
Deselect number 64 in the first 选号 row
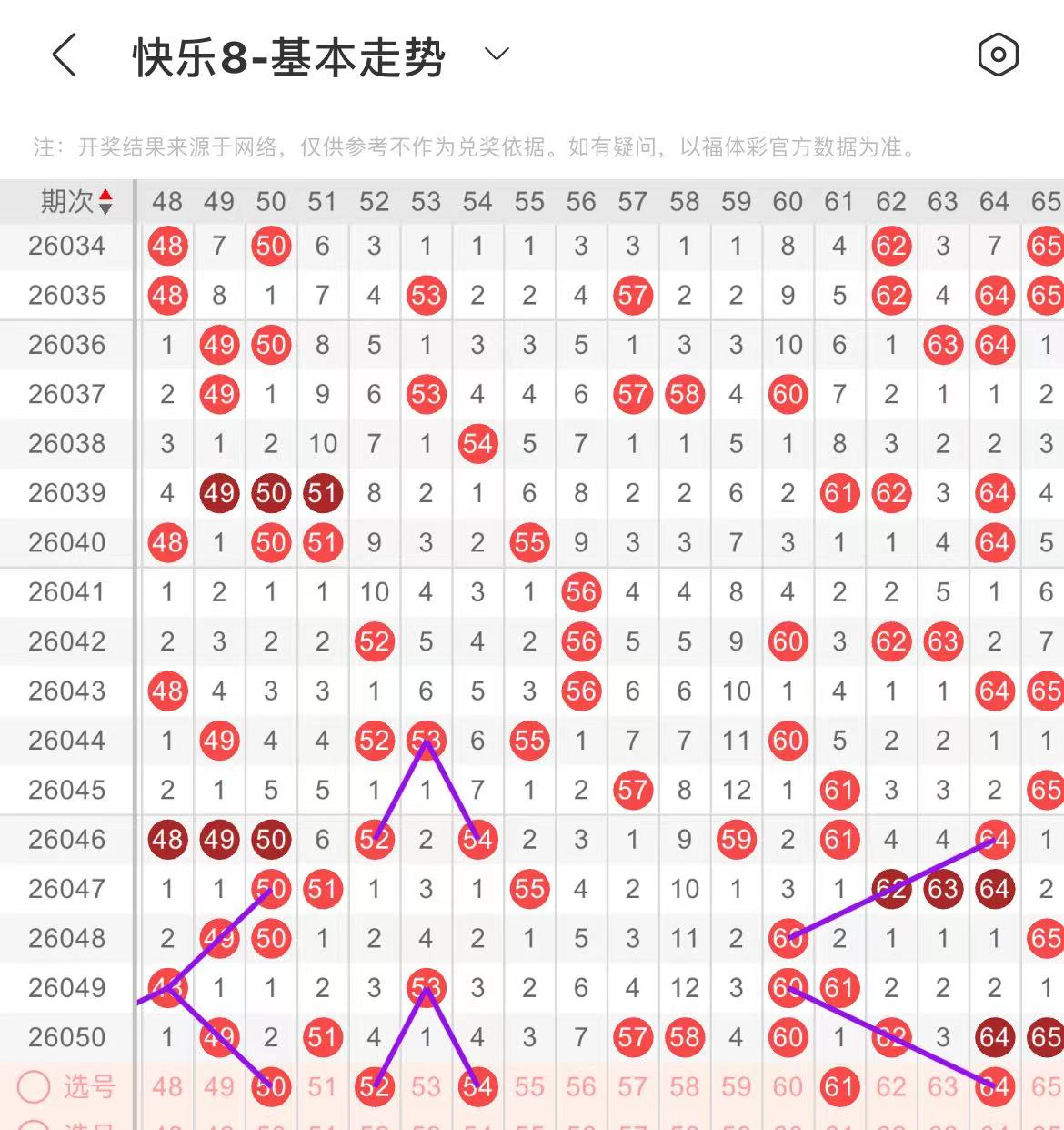[x=994, y=1086]
